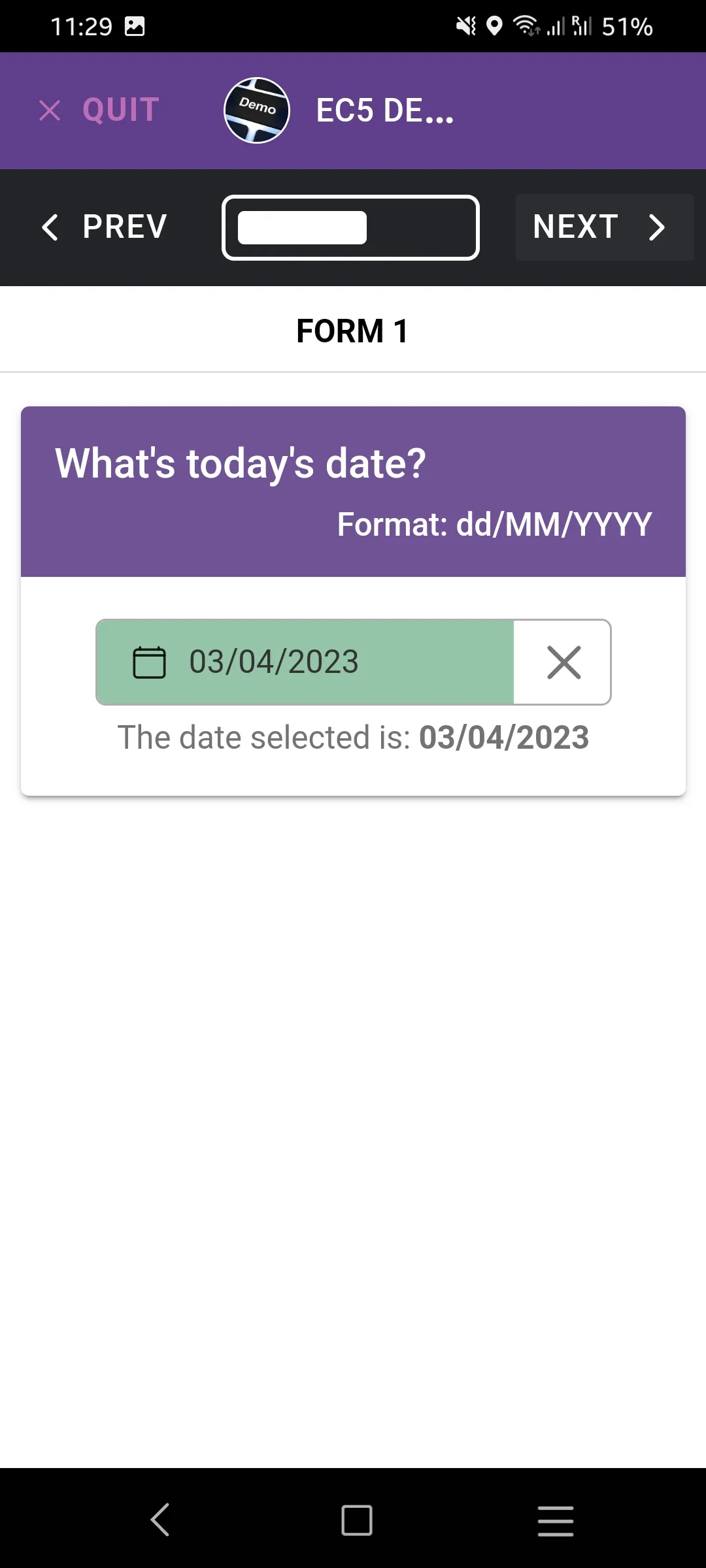Tap the form progress bar
The width and height of the screenshot is (706, 1568).
pos(351,227)
